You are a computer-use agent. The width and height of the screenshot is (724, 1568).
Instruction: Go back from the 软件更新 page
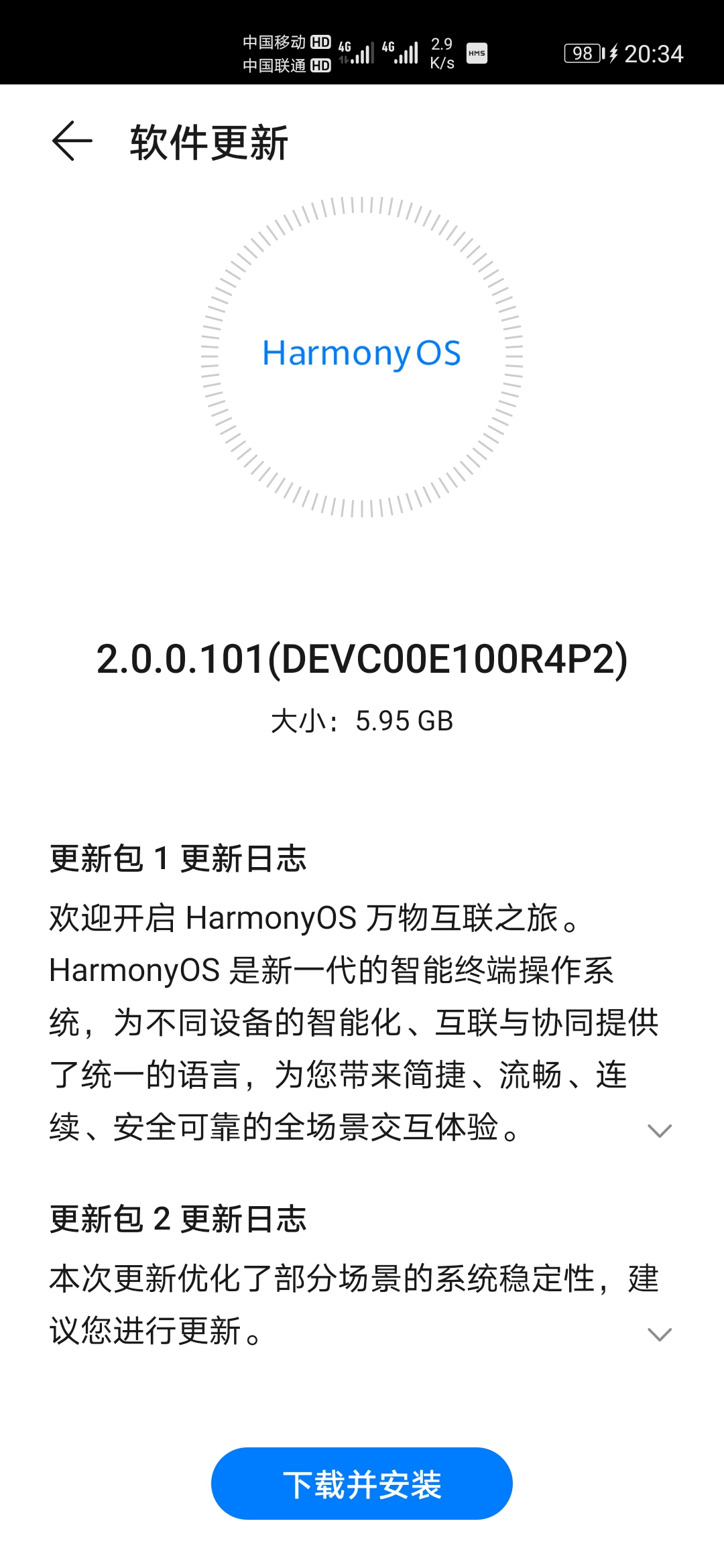tap(72, 141)
